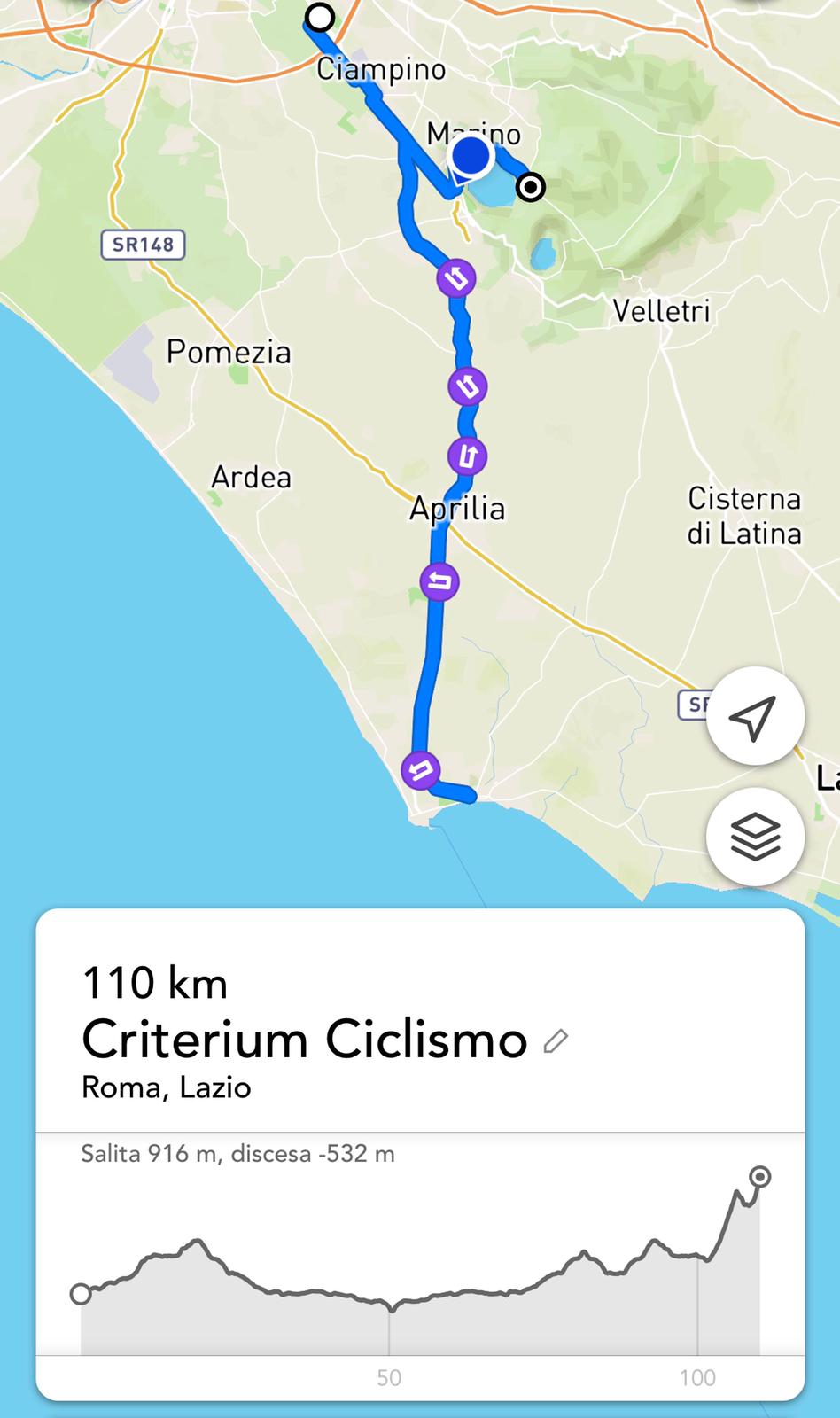Tap the elevation profile end marker
Viewport: 840px width, 1418px height.
(759, 1177)
